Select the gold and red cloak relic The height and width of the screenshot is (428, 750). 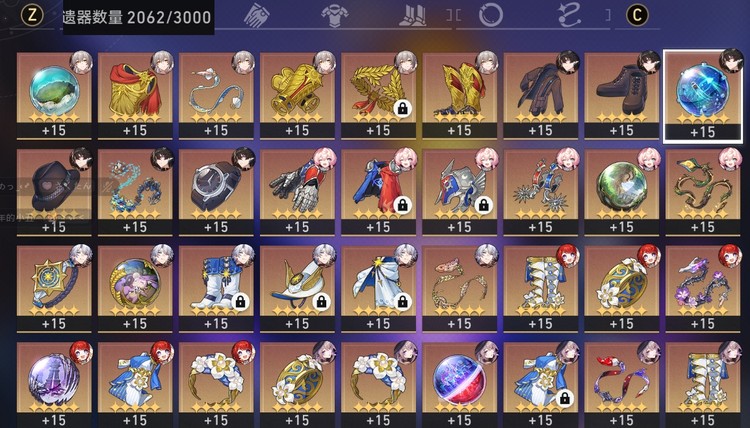click(134, 90)
